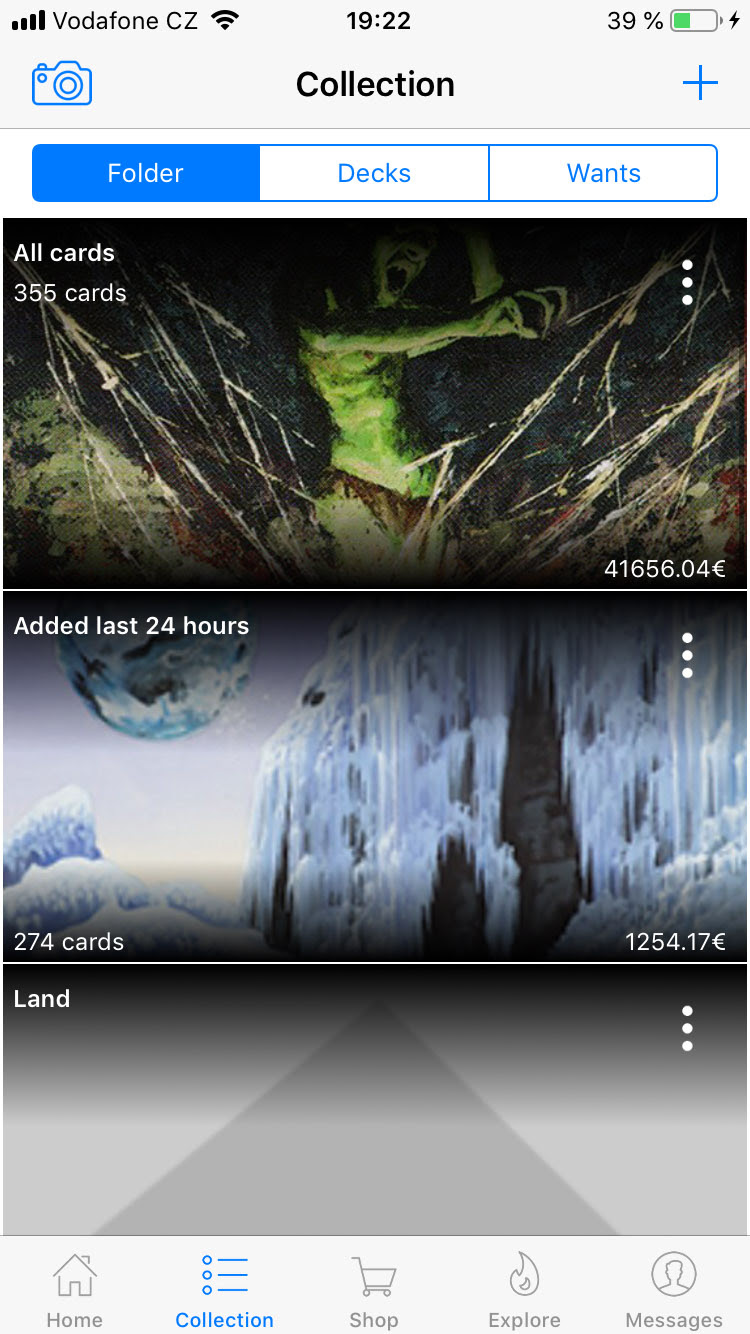Open the Explore tab

tap(524, 1292)
